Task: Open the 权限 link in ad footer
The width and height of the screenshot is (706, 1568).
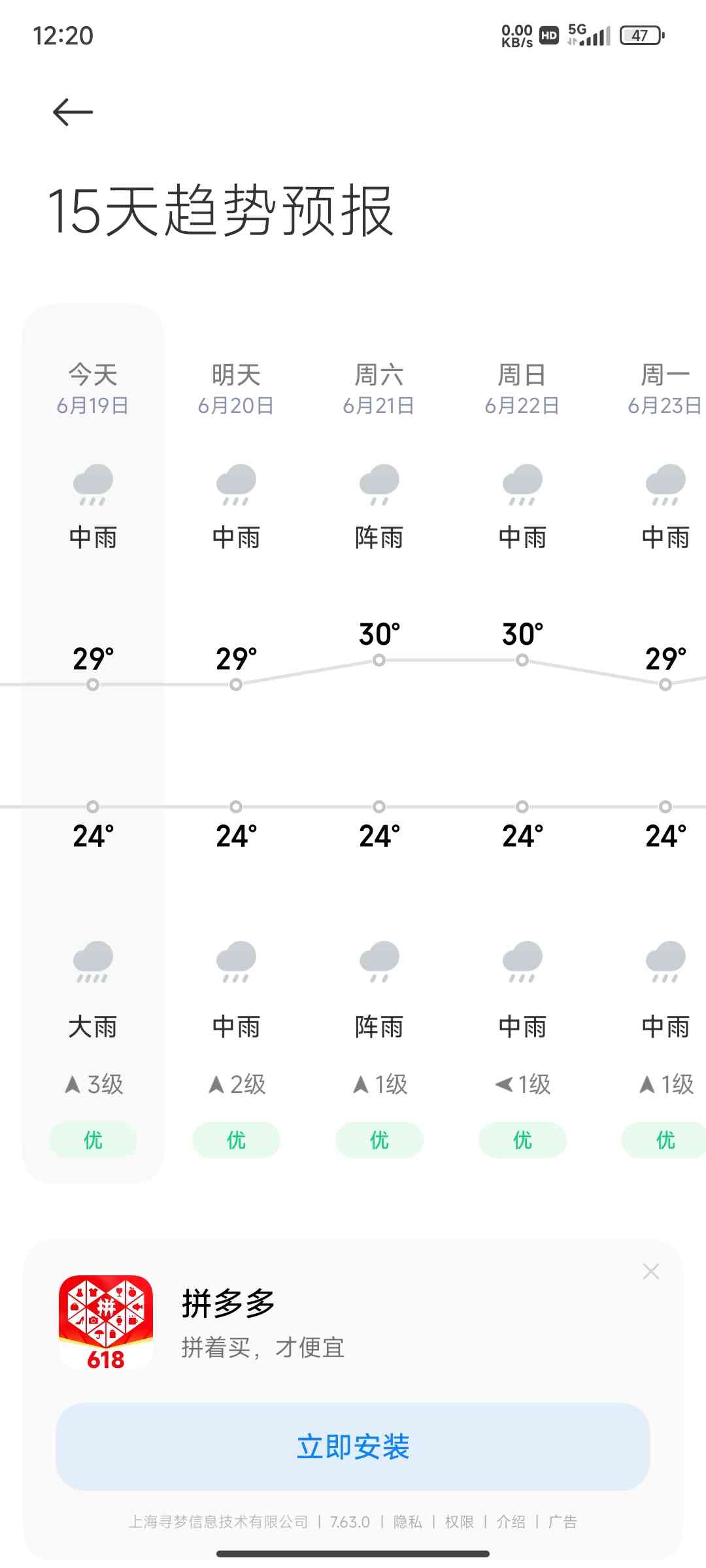Action: 460,1522
